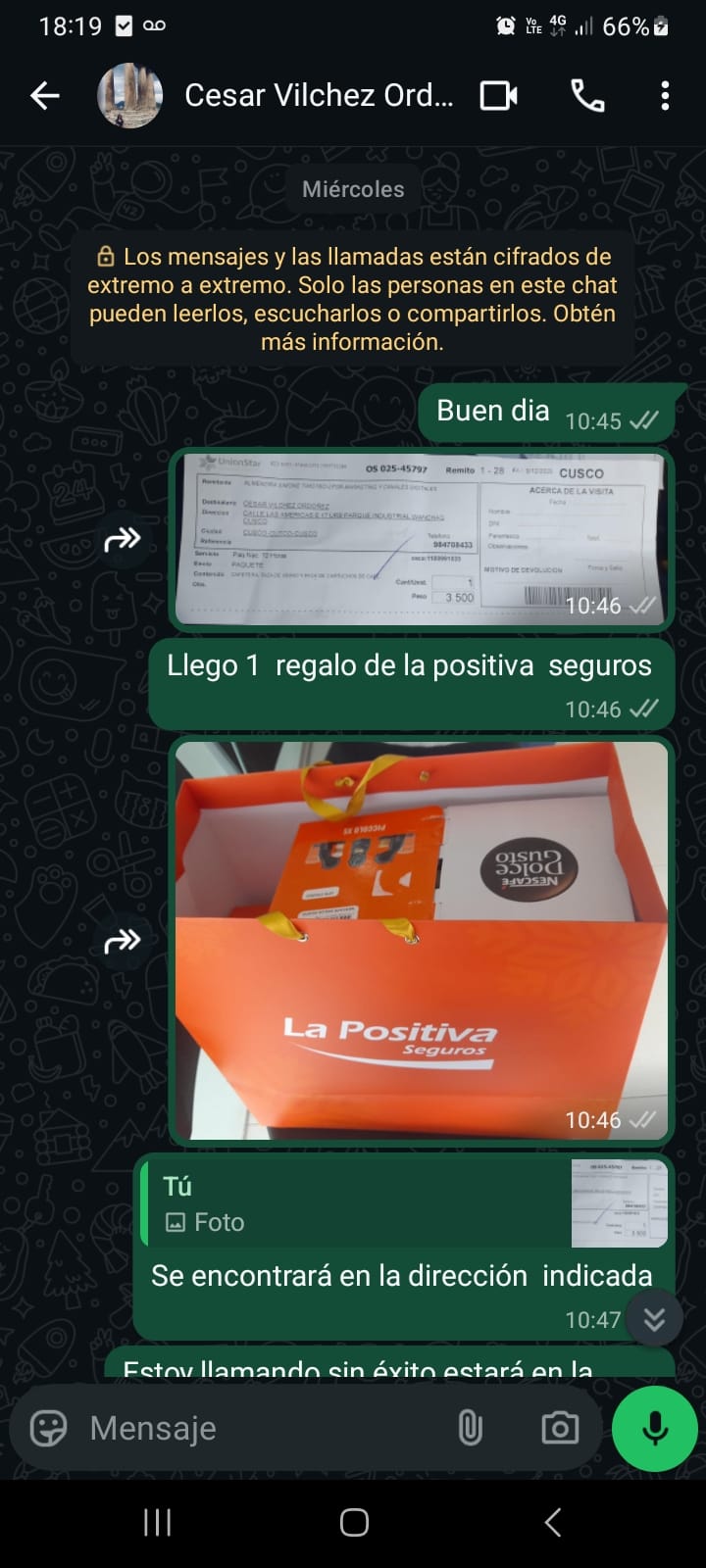Go back to the chat list
The width and height of the screenshot is (706, 1568).
pyautogui.click(x=45, y=95)
